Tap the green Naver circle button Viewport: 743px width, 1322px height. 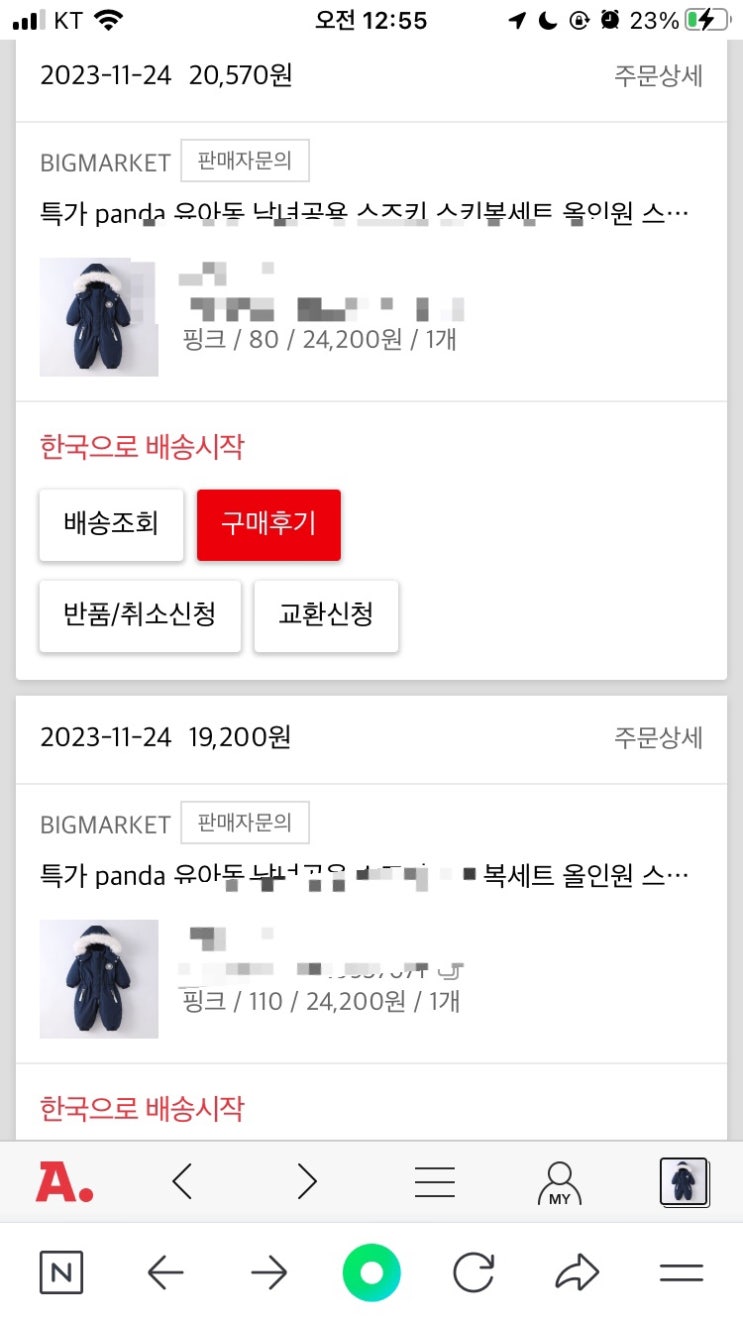coord(371,1273)
